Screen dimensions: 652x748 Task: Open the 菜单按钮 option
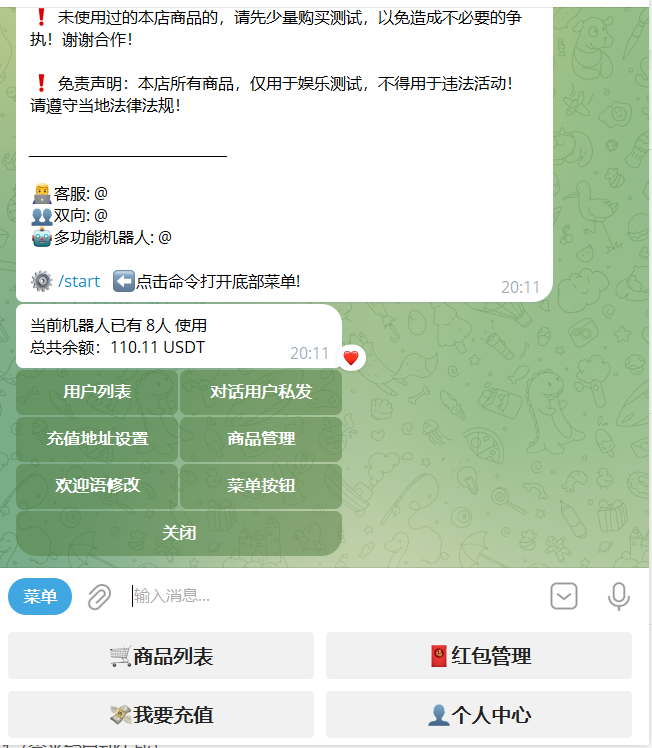pos(261,486)
